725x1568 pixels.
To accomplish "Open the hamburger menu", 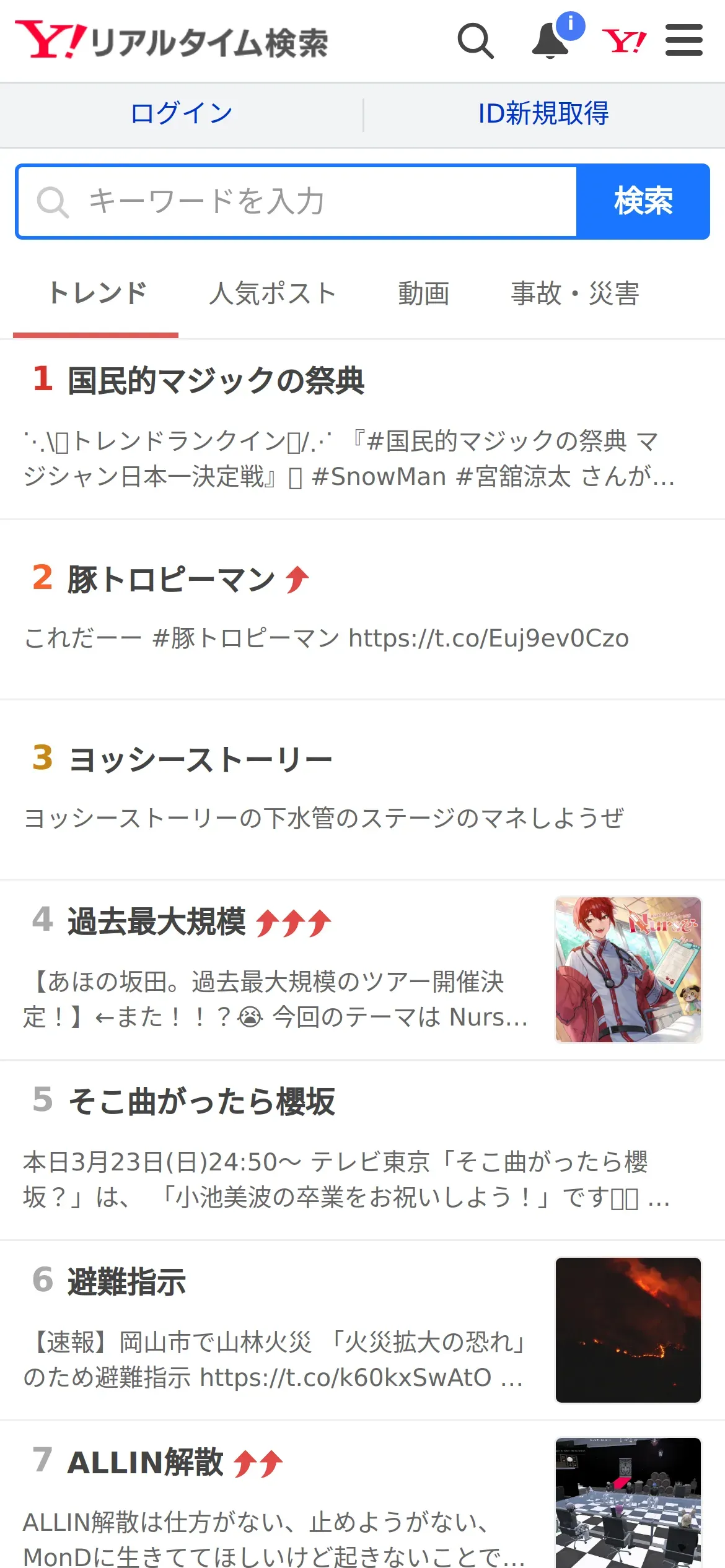I will tap(684, 41).
